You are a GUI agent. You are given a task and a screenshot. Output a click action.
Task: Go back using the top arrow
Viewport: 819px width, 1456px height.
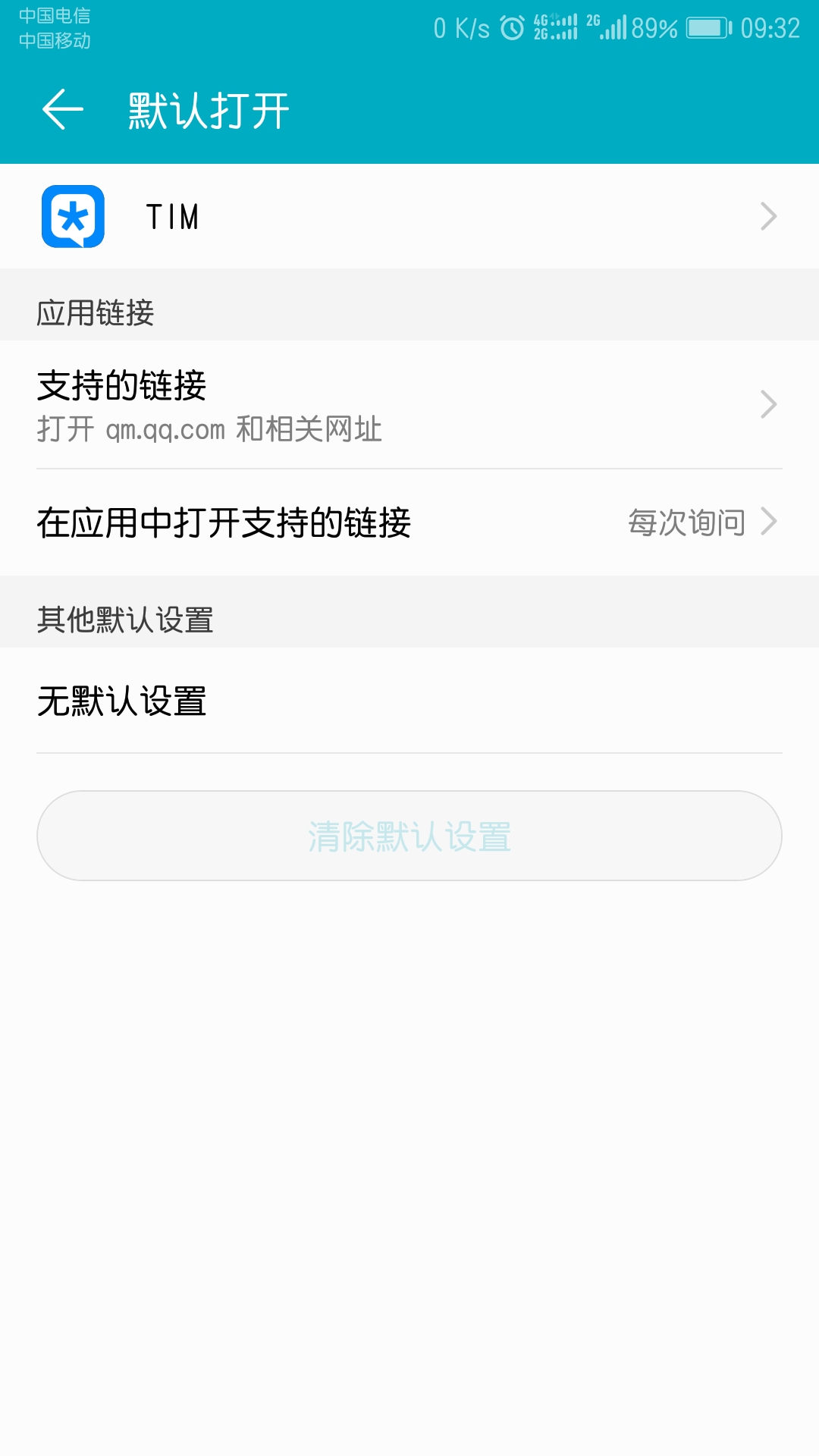(x=62, y=110)
